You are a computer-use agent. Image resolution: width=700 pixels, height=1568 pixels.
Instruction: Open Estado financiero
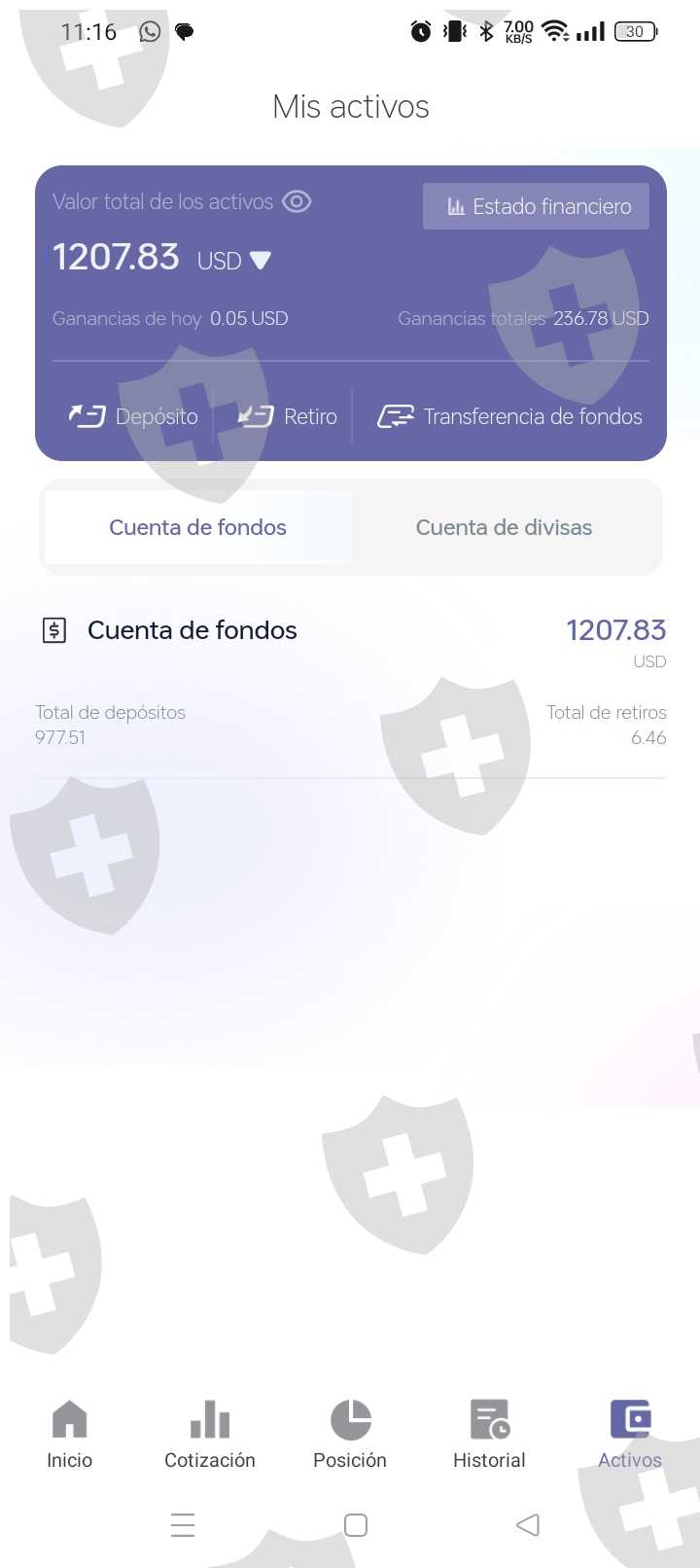click(536, 206)
